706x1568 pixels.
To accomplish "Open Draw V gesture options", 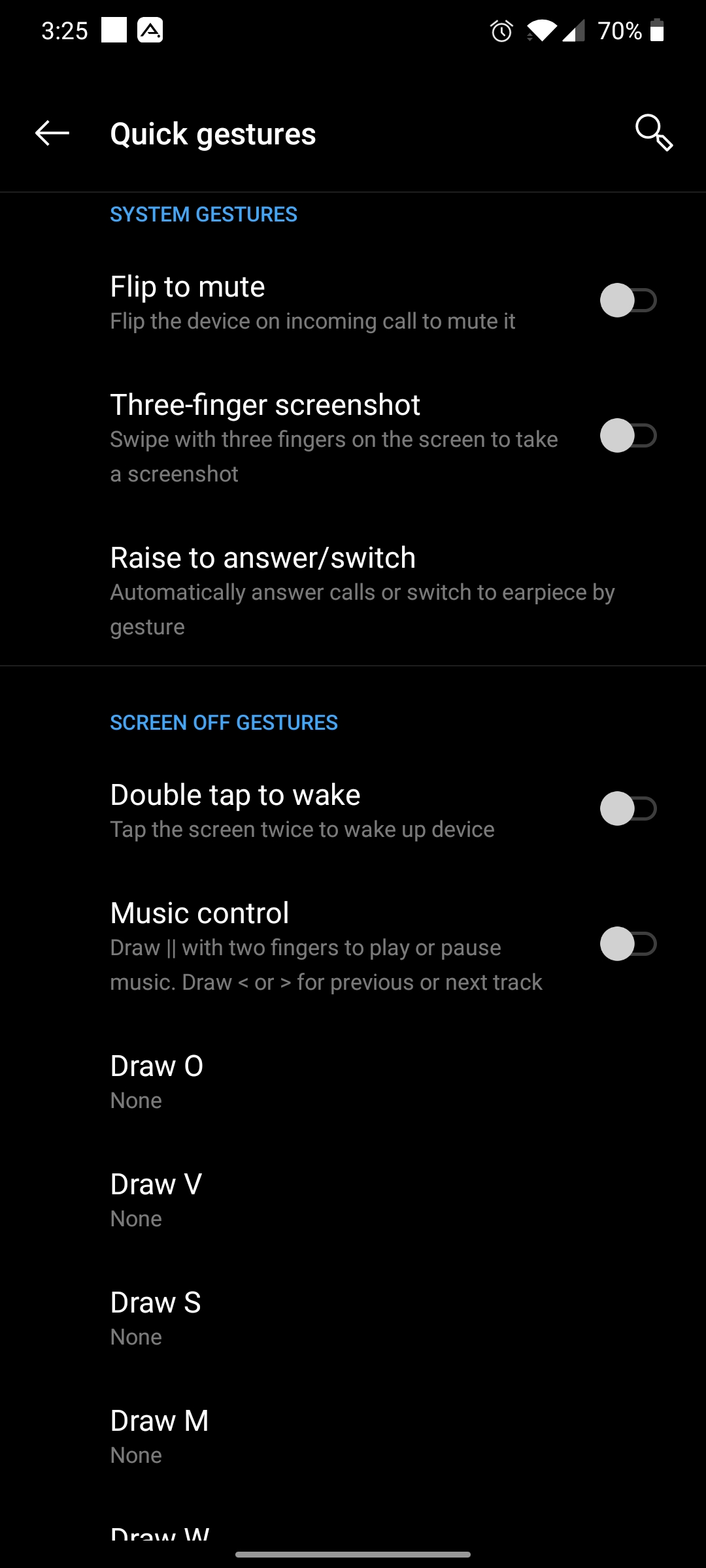I will click(353, 1200).
